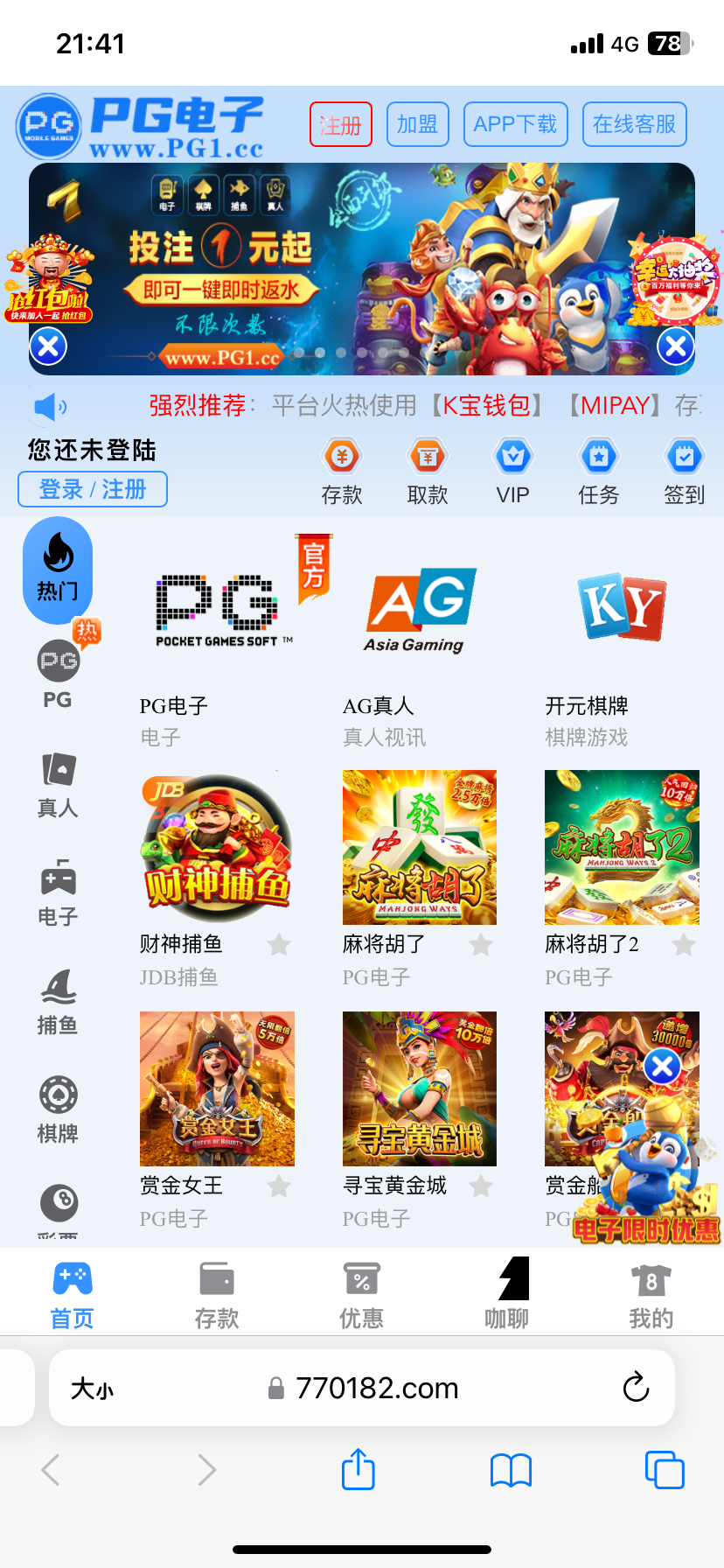Contact 在线客服 support
This screenshot has height=1568, width=724.
[x=634, y=124]
